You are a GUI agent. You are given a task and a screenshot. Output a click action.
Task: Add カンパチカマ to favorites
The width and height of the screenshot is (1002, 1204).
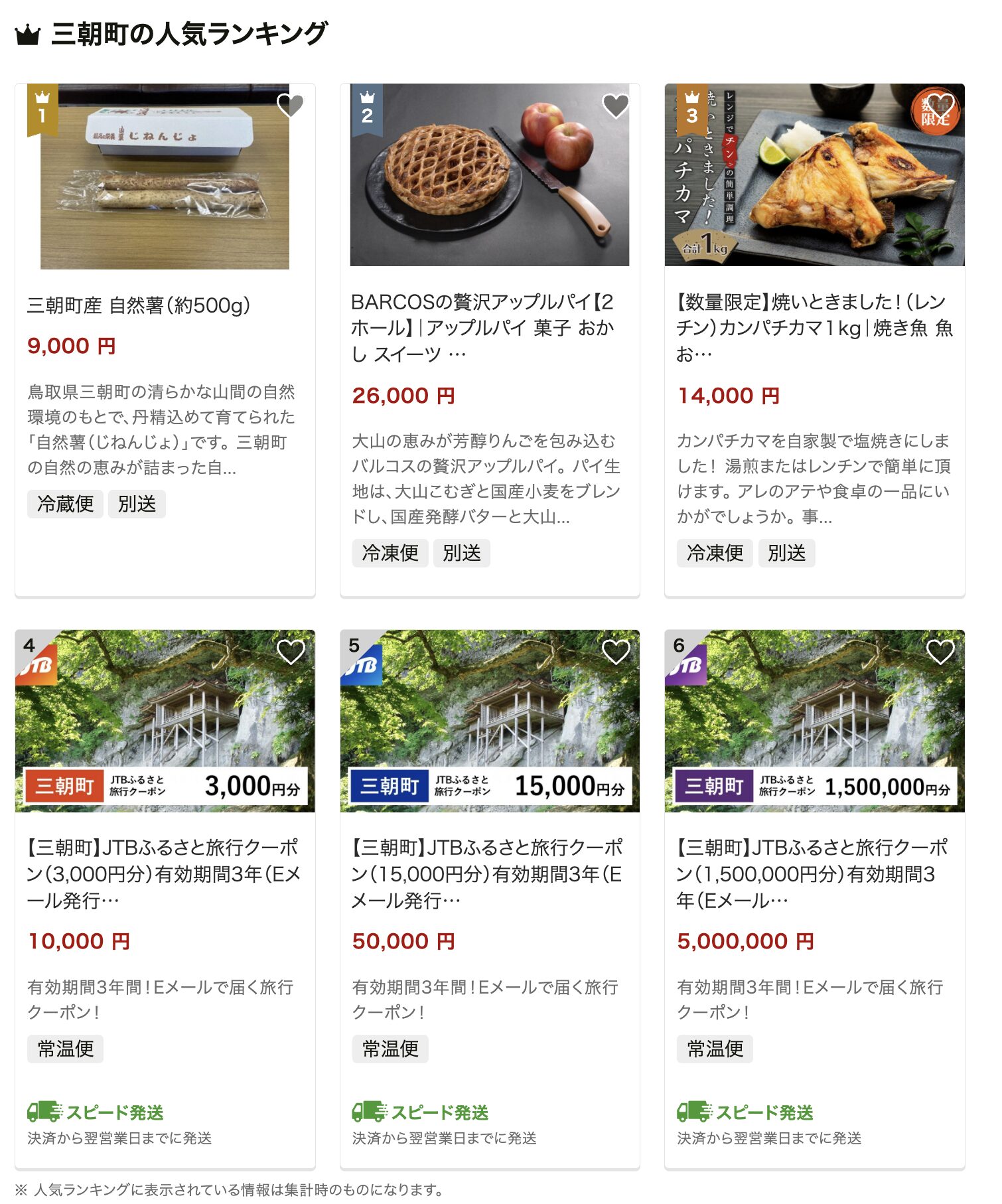(x=940, y=105)
